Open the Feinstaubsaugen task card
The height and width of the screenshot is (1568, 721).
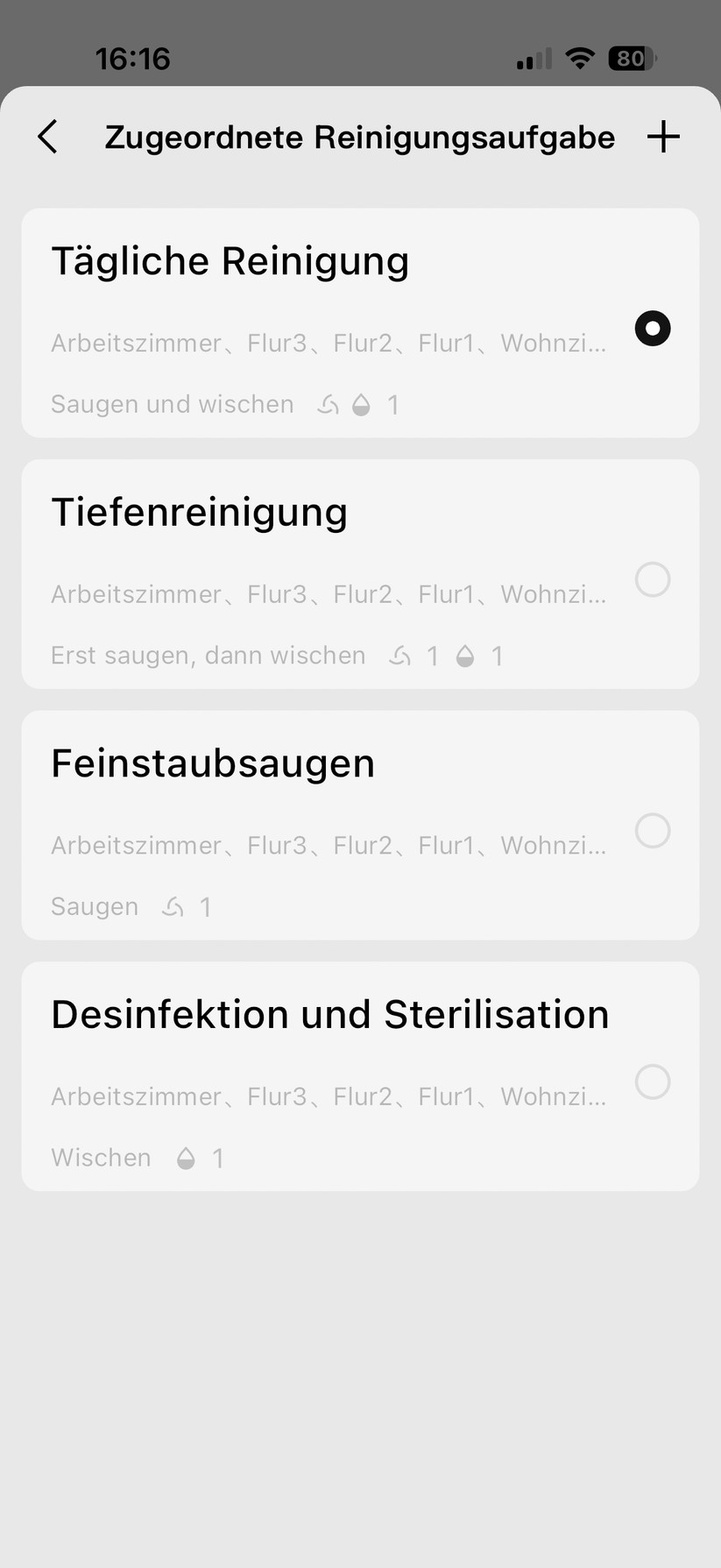coord(263,763)
